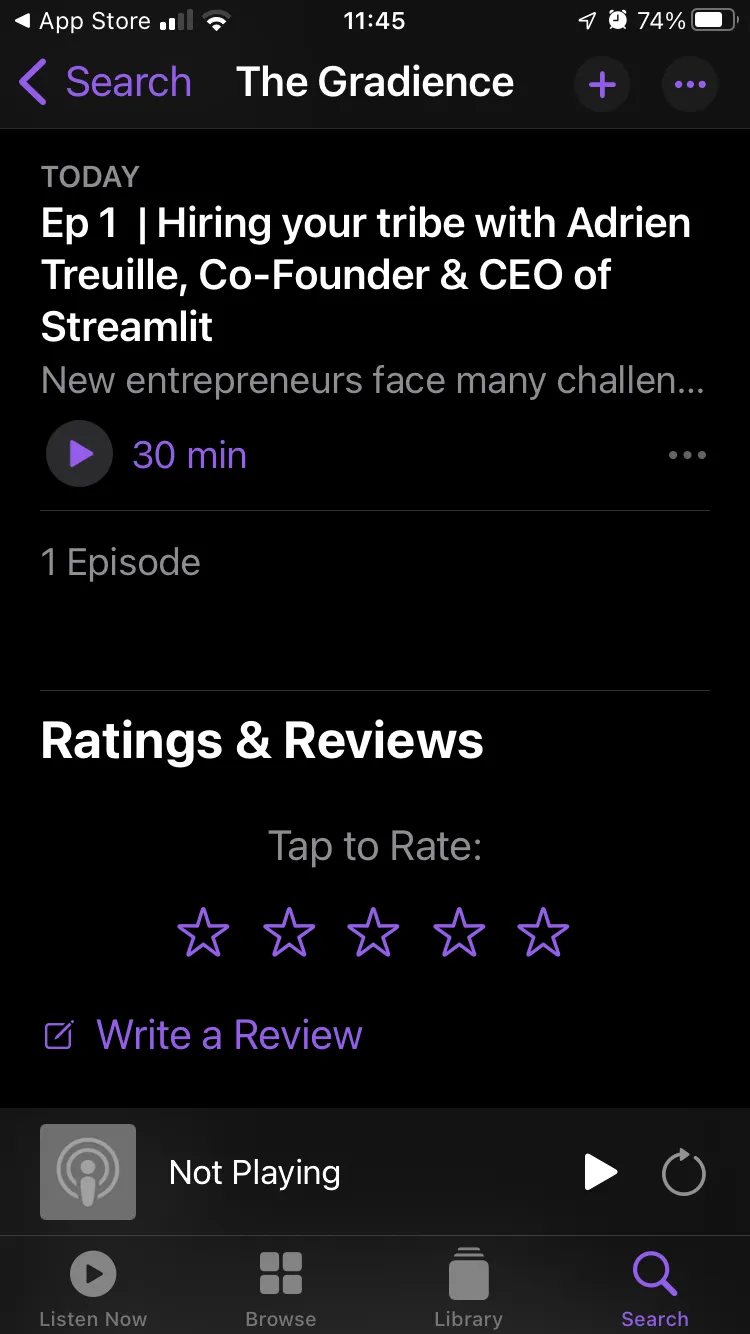Open the Ep 1 episode options dots
Screen dimensions: 750x1334
[687, 455]
